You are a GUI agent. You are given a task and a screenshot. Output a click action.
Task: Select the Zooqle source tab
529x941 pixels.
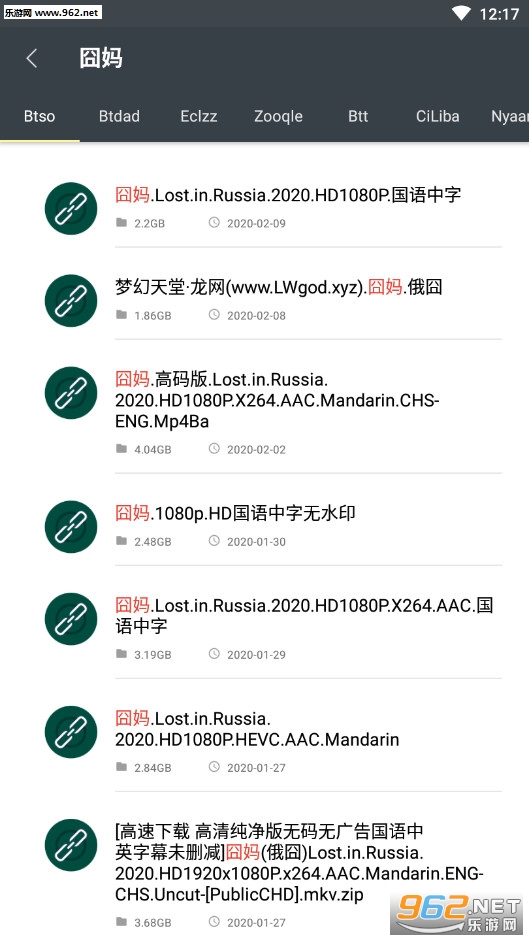coord(278,116)
